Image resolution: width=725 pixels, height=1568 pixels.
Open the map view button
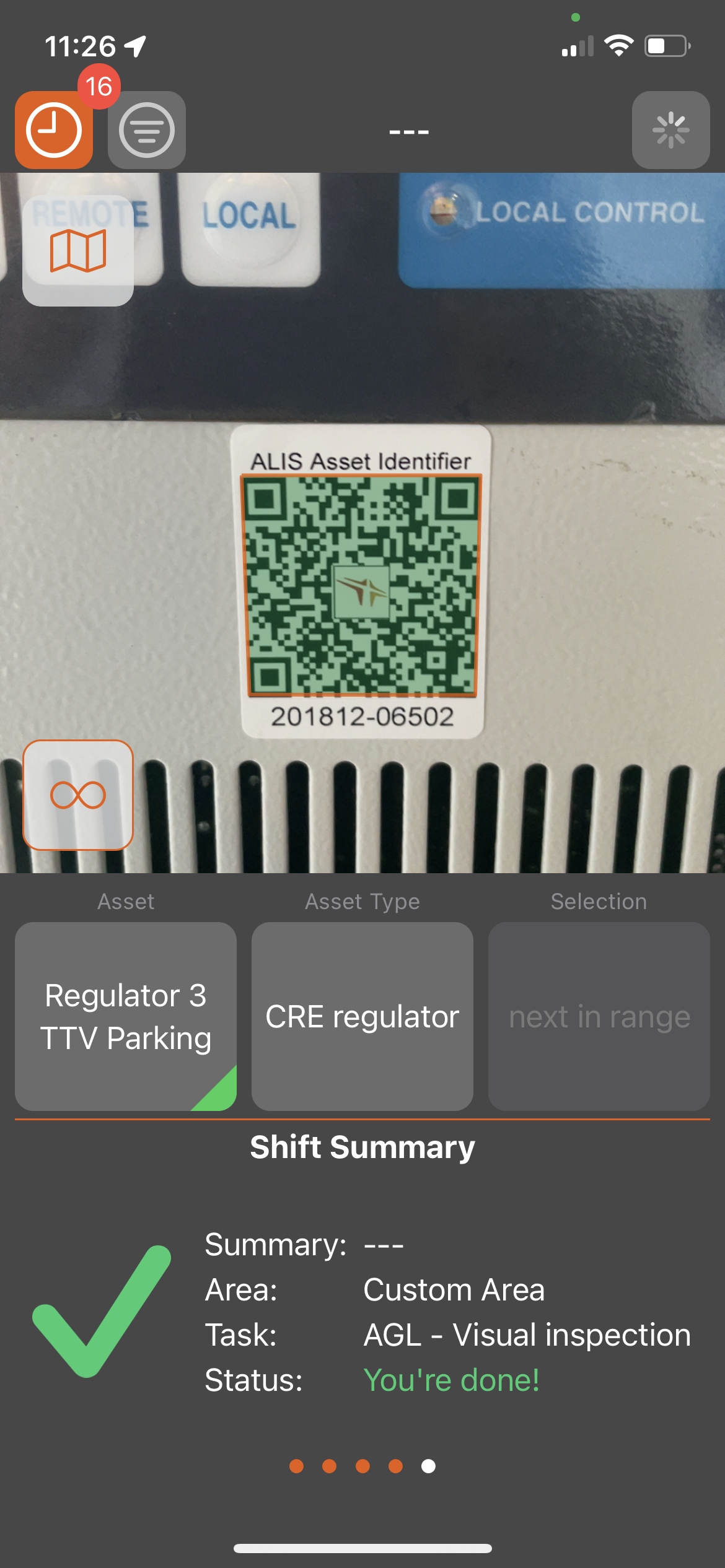pos(78,251)
